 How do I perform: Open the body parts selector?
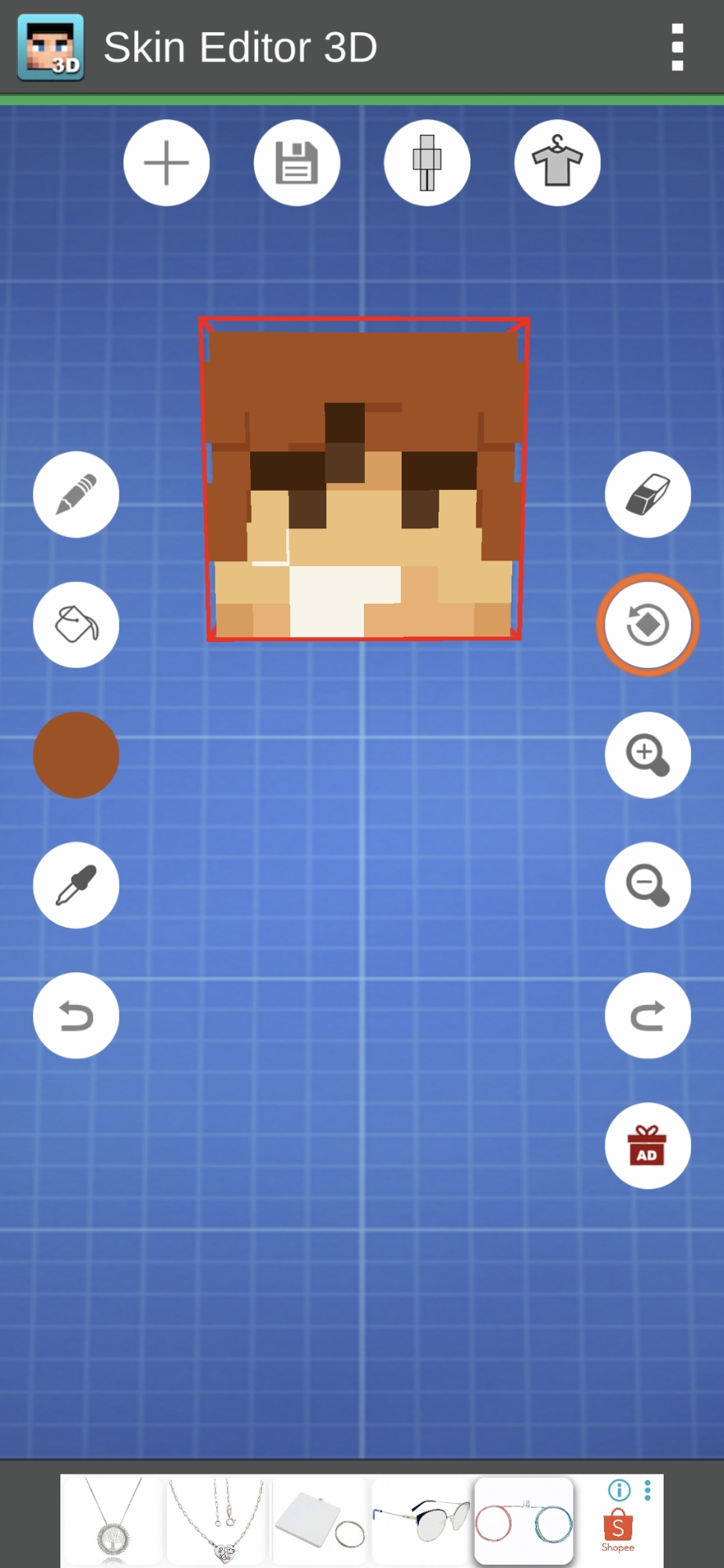point(427,163)
